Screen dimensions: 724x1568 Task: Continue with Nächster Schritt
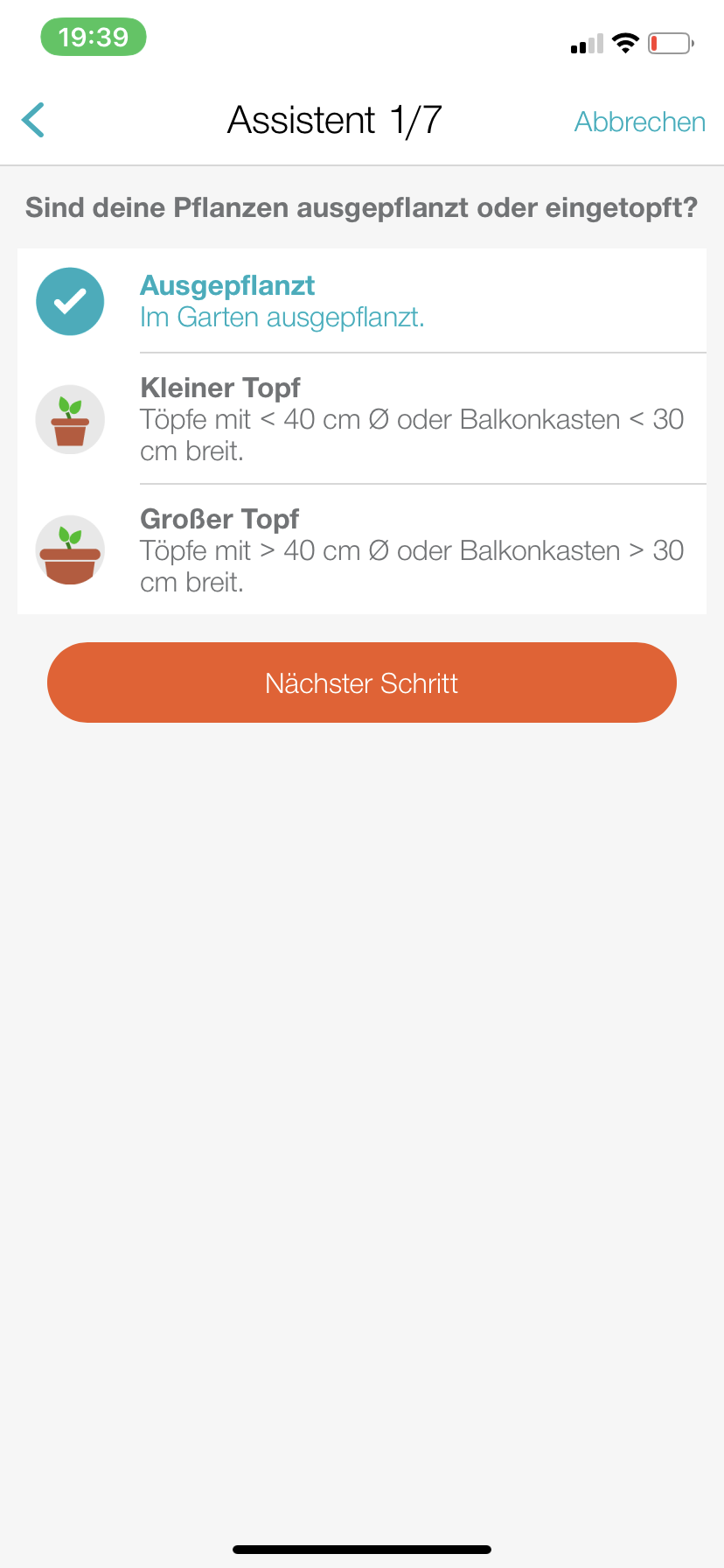pyautogui.click(x=361, y=682)
